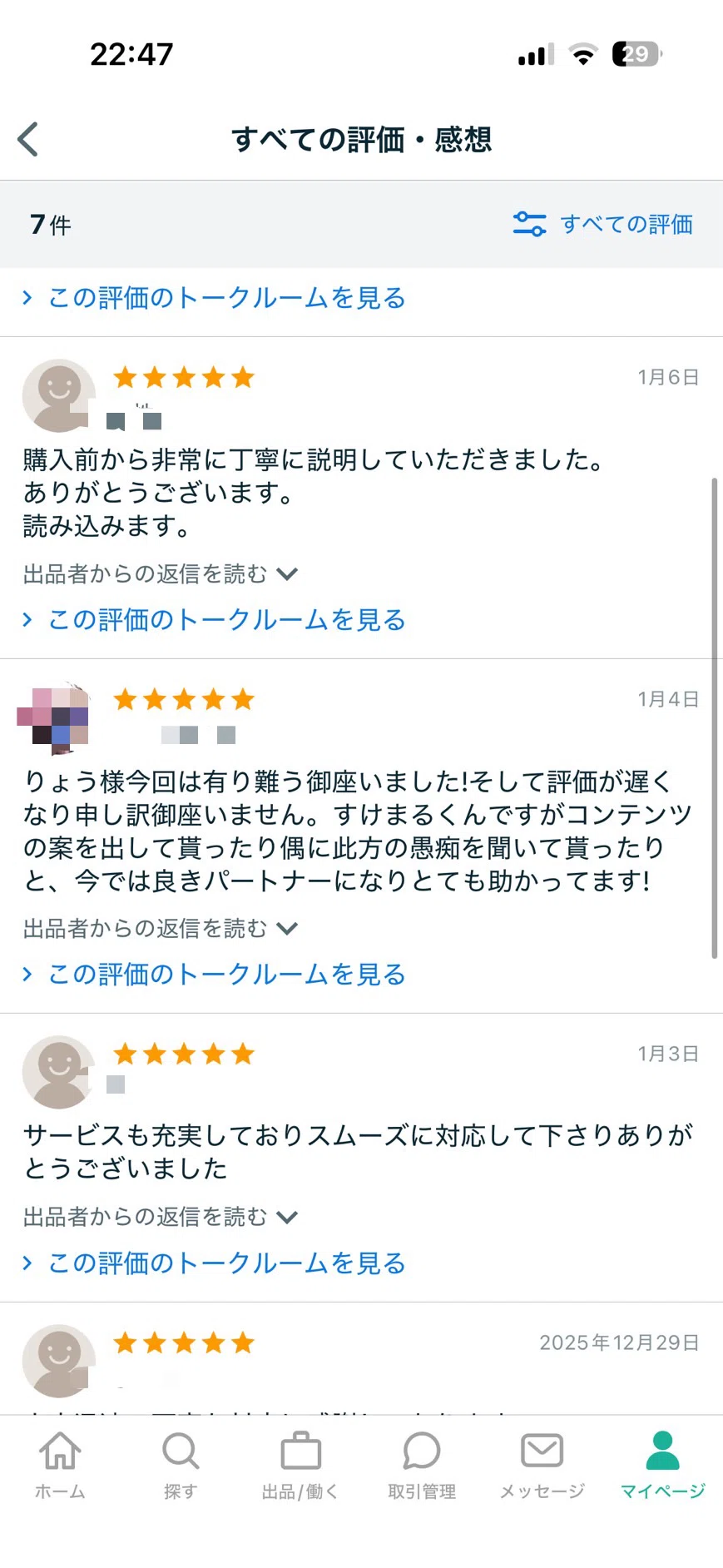
Task: Open the すべての評価 filter
Action: point(603,224)
